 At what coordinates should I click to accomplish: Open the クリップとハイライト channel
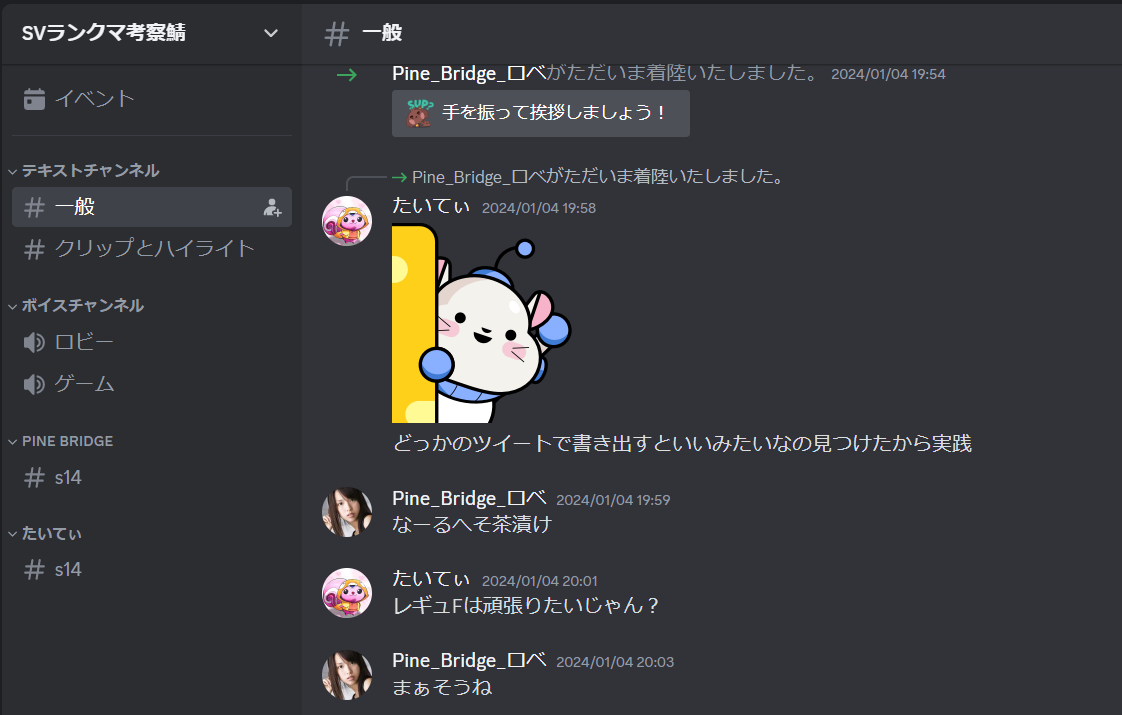tap(155, 249)
